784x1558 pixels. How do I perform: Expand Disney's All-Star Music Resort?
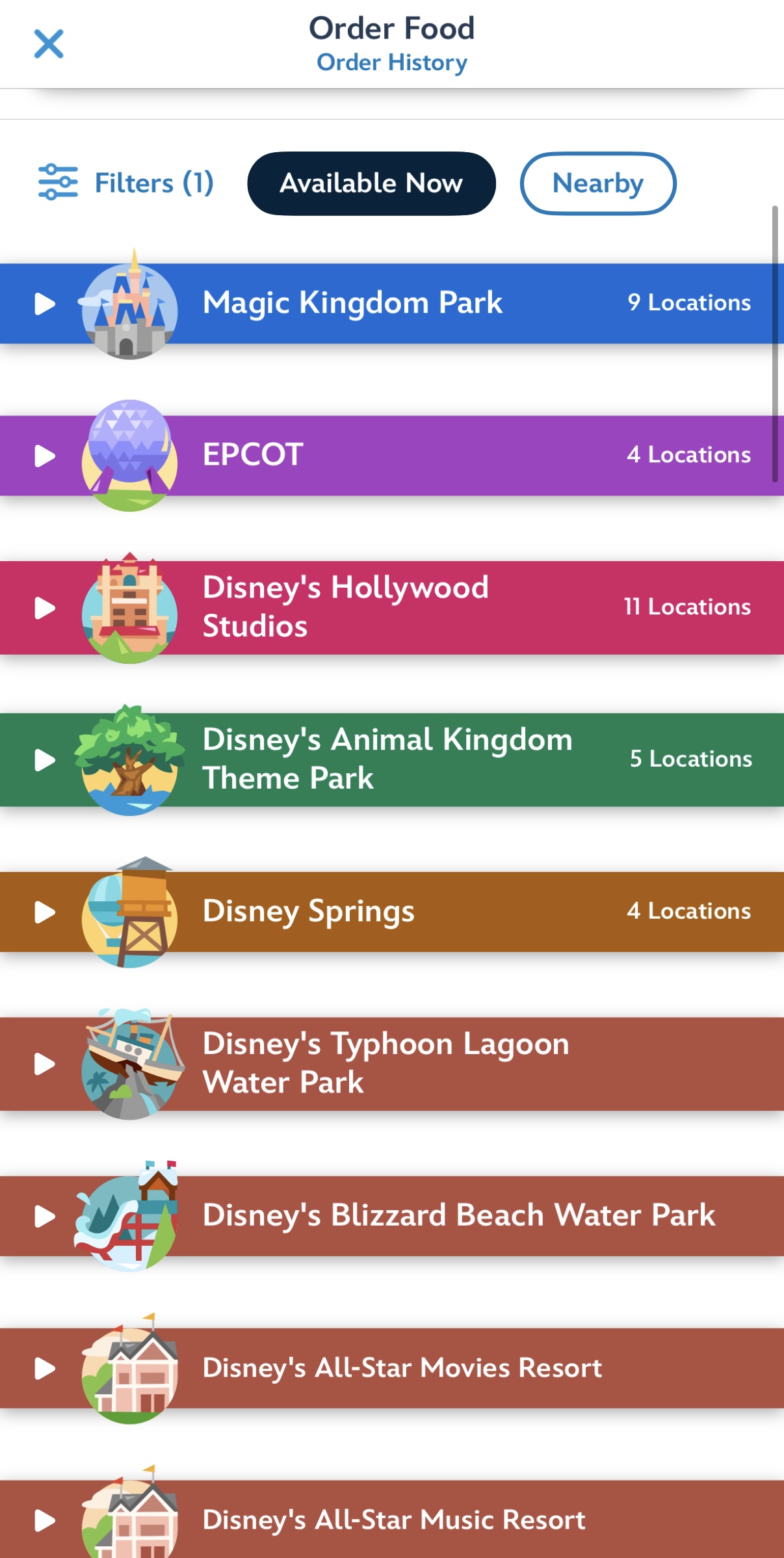[391, 1519]
